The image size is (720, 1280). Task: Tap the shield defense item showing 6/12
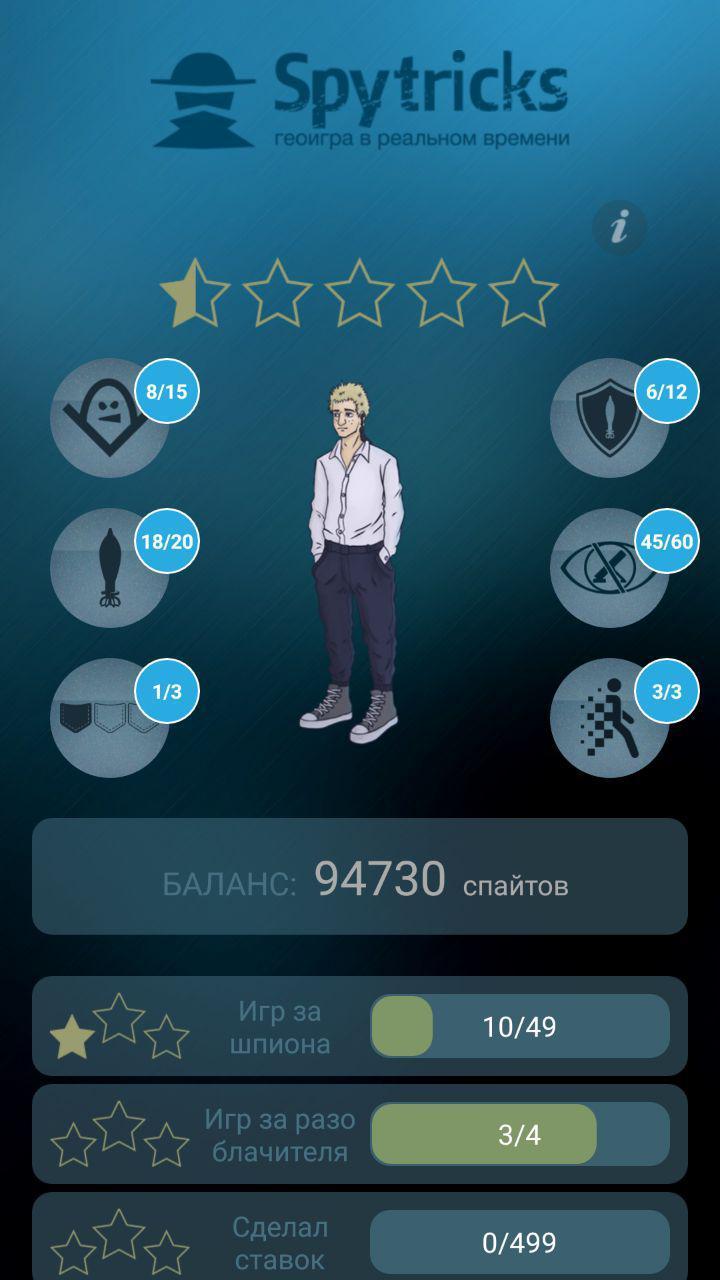609,417
